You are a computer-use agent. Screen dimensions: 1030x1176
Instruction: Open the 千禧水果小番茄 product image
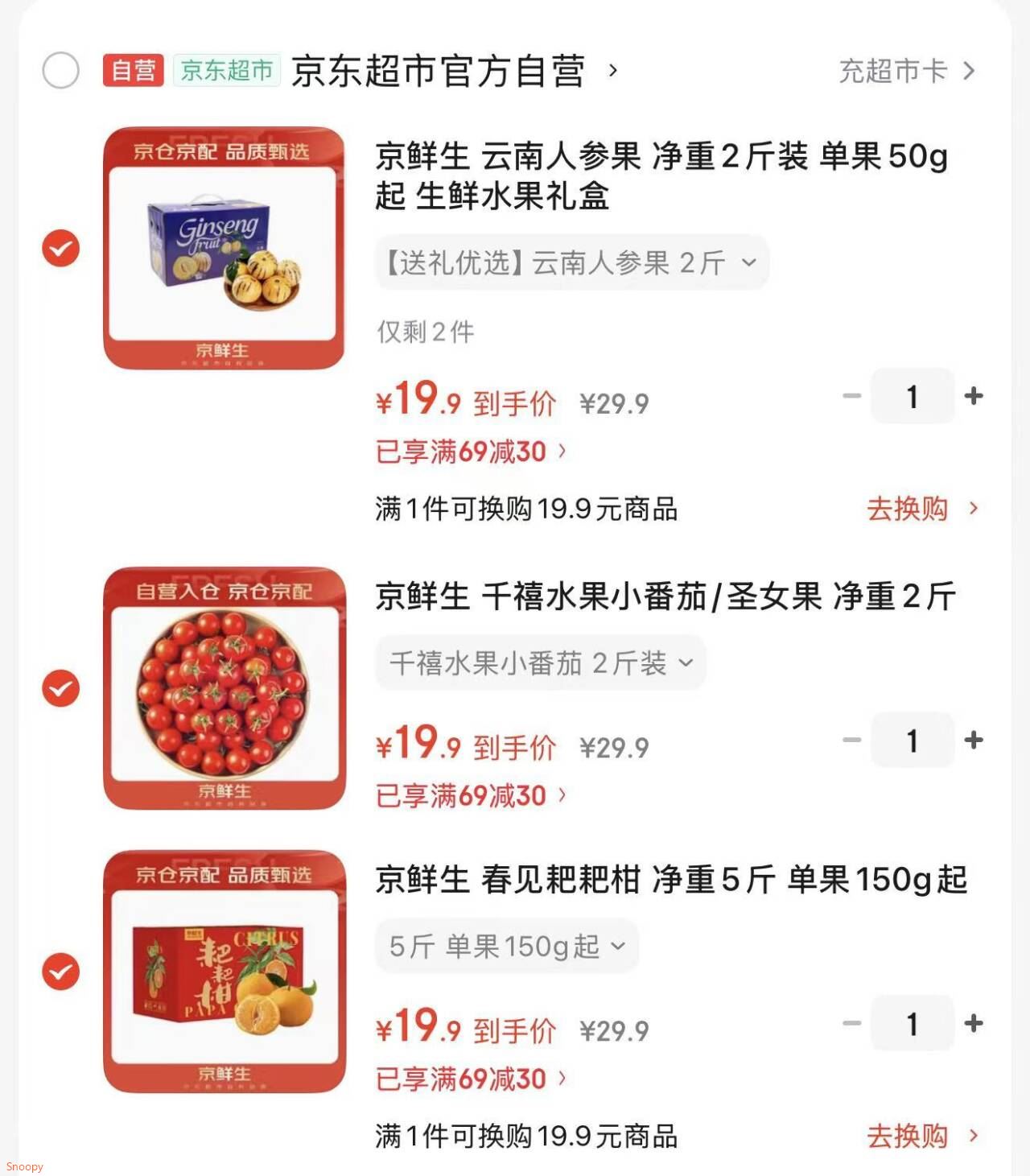pos(224,688)
